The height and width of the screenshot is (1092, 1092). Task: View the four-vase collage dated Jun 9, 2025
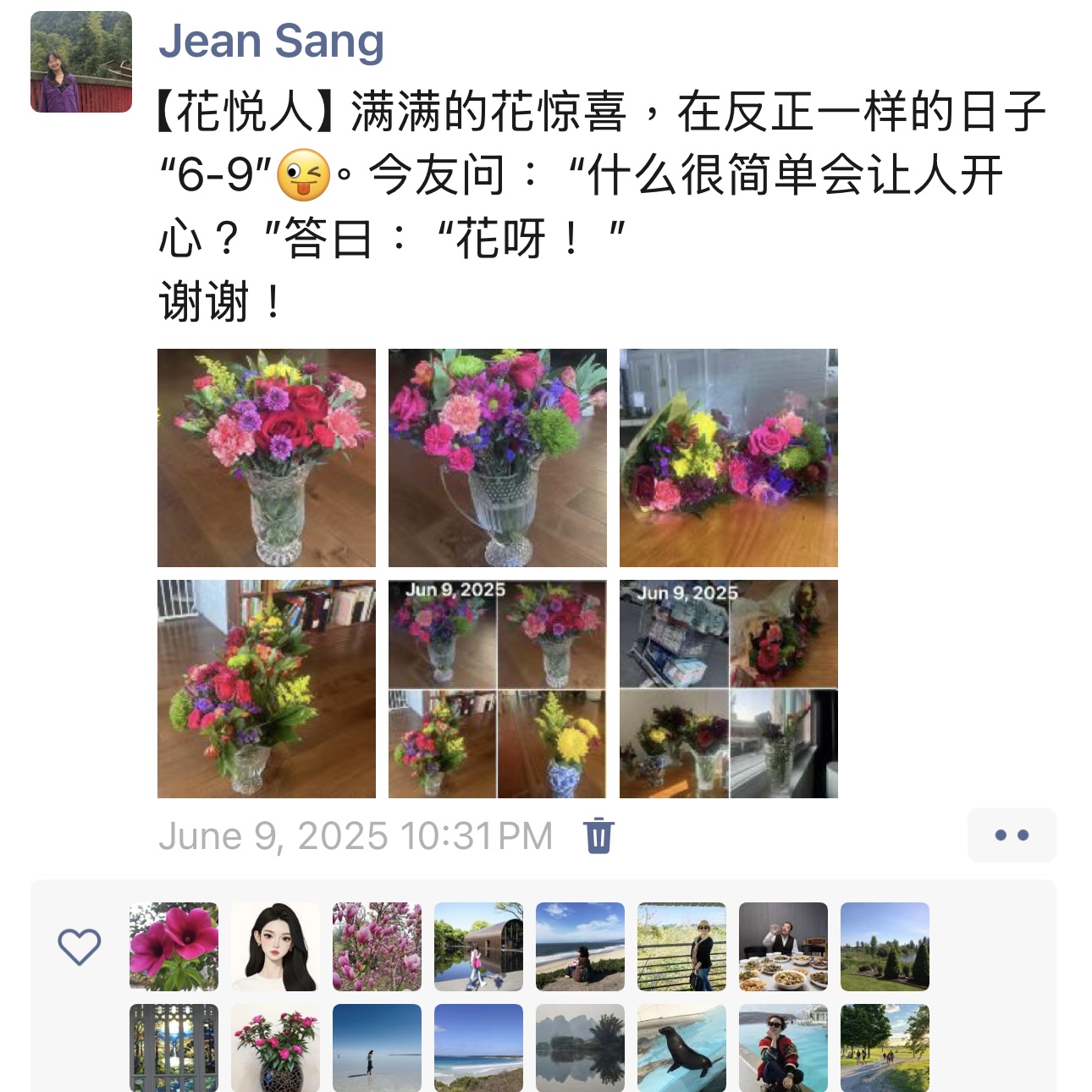(x=497, y=689)
